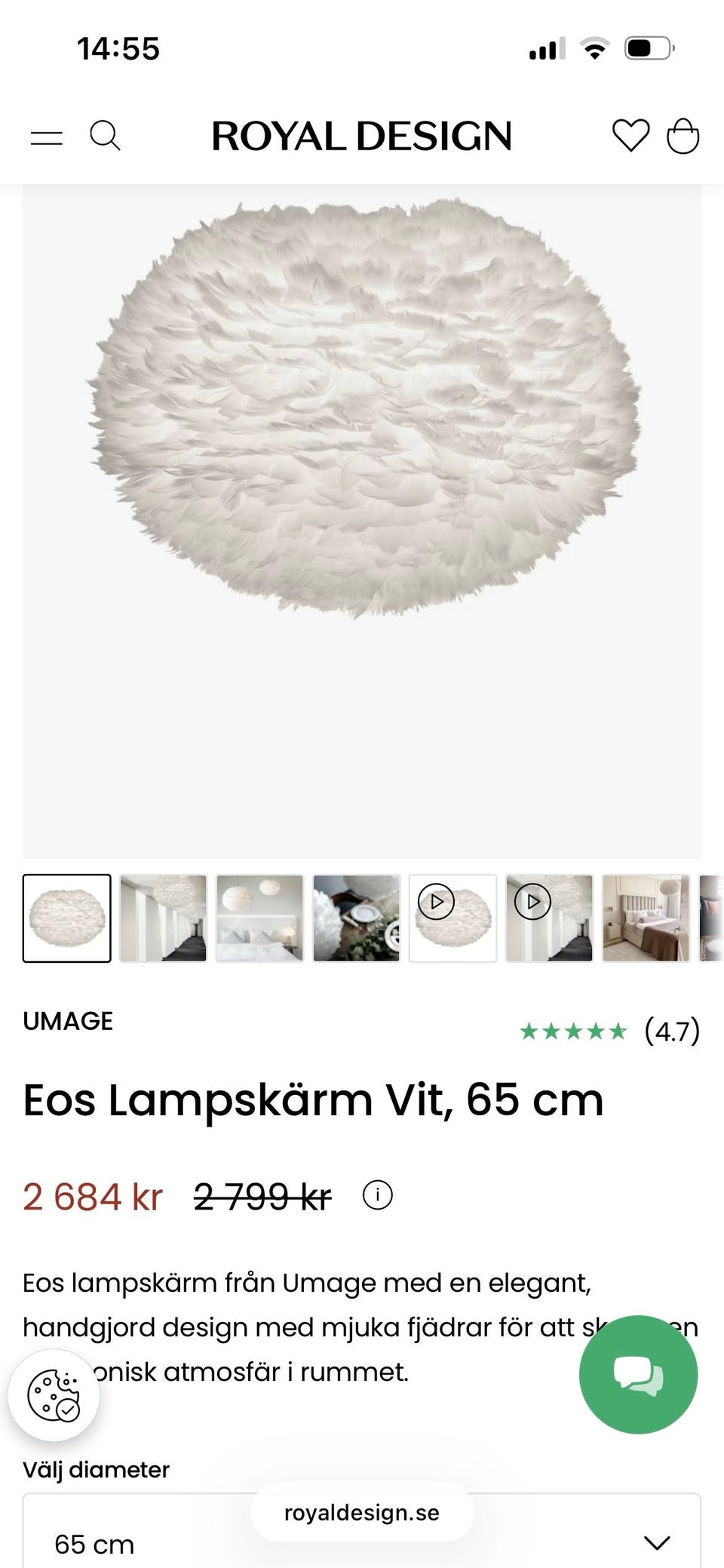
Task: Play the second product video thumbnail
Action: (x=534, y=901)
